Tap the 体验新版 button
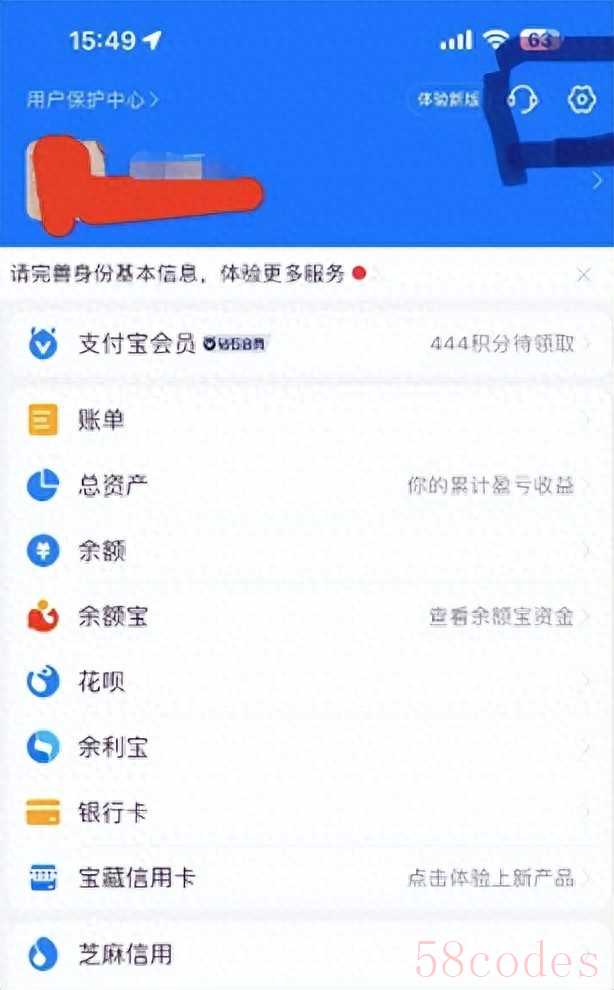Image resolution: width=614 pixels, height=990 pixels. point(448,100)
